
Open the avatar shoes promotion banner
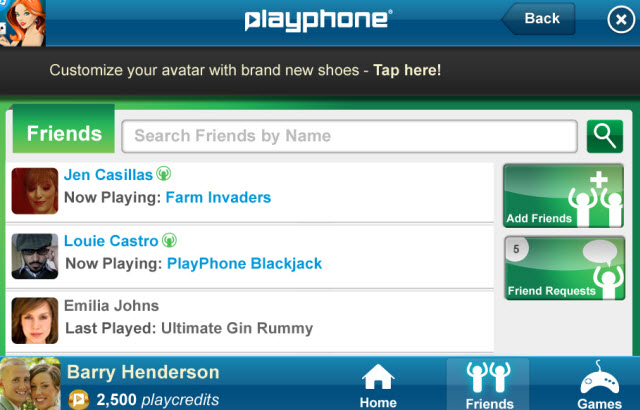coord(245,71)
